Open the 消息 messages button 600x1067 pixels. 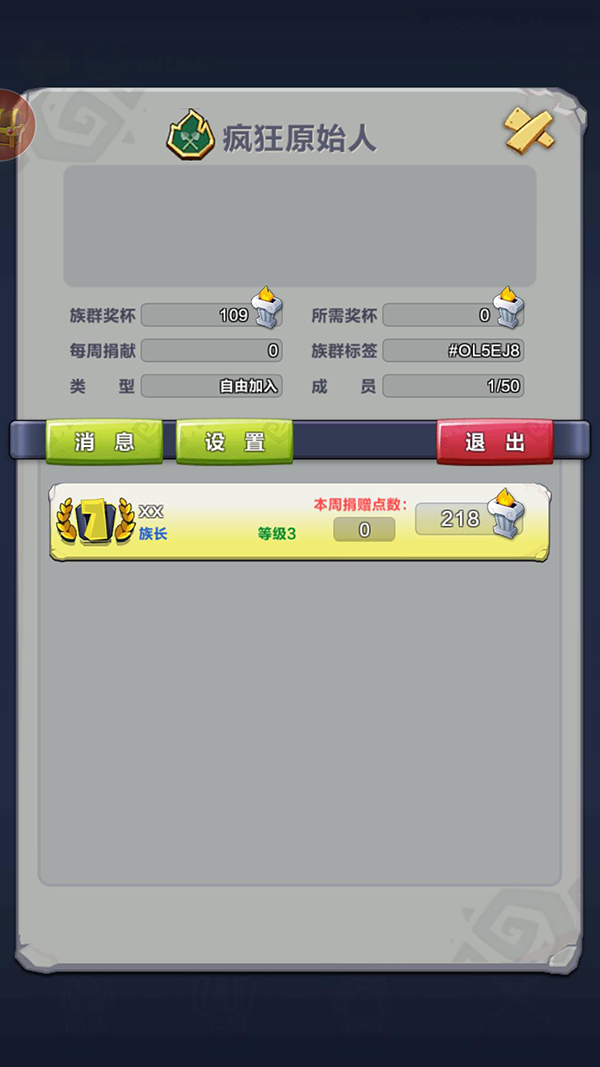[x=104, y=442]
